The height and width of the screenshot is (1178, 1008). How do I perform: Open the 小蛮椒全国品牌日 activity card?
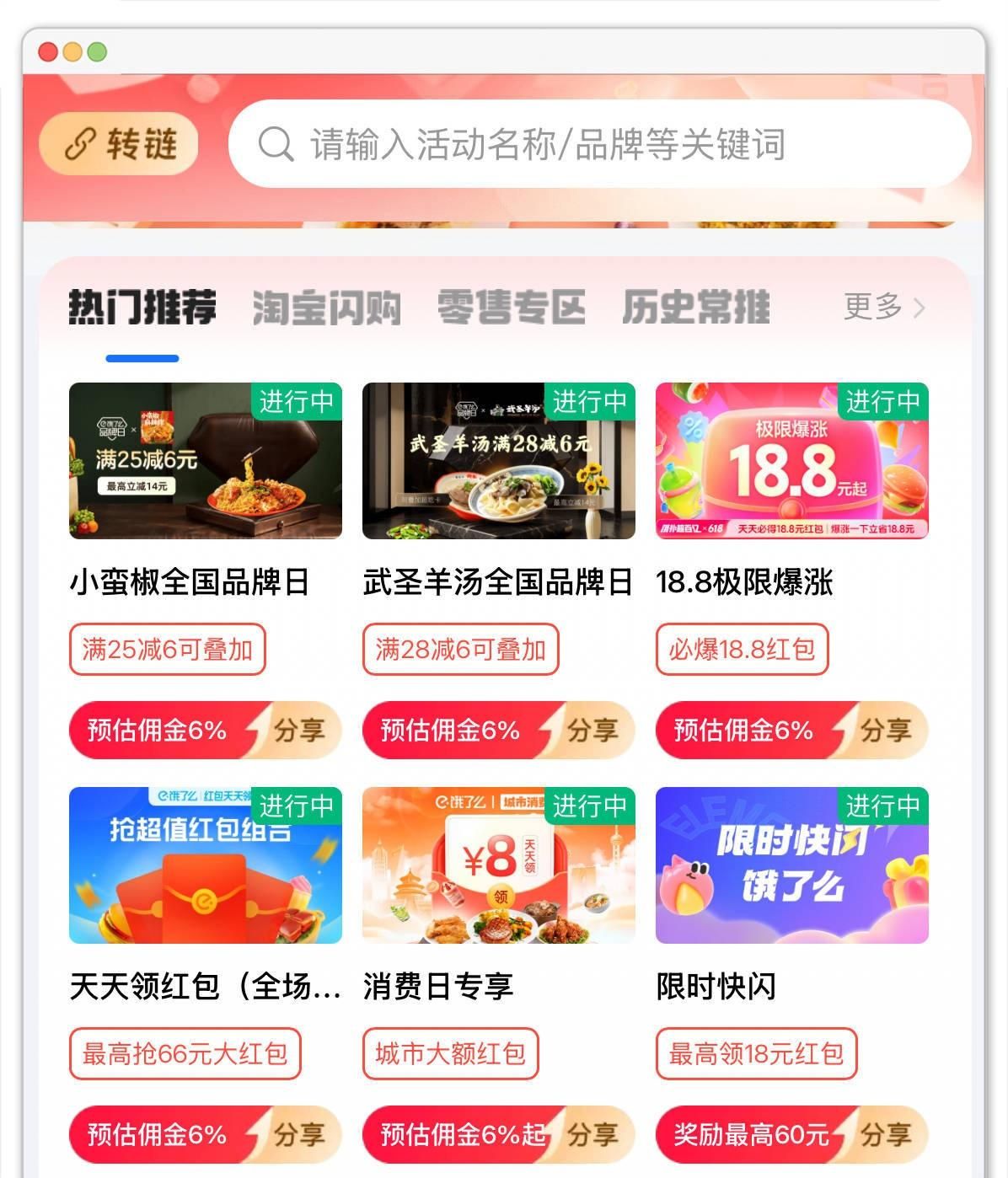click(206, 461)
